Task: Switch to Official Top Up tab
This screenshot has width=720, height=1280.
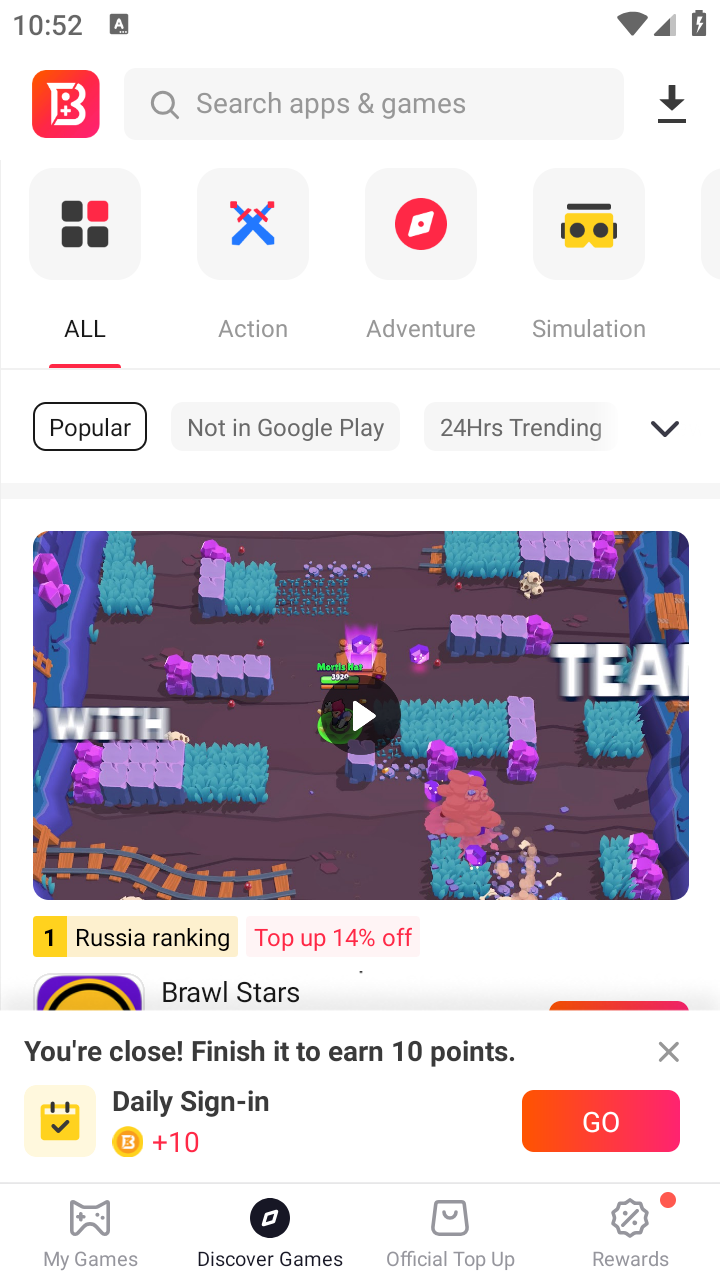Action: pos(450,1233)
